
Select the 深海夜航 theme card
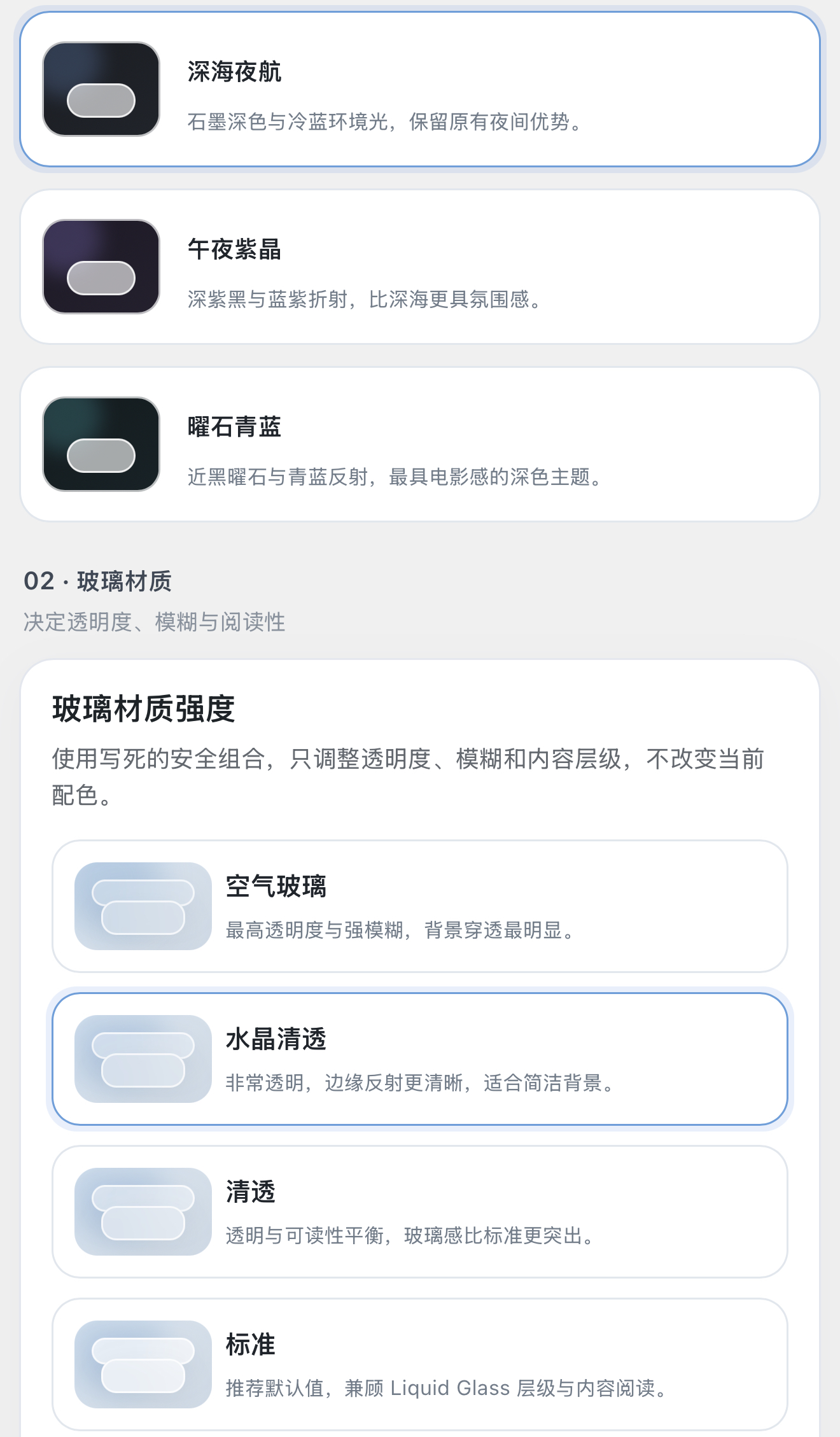point(420,89)
